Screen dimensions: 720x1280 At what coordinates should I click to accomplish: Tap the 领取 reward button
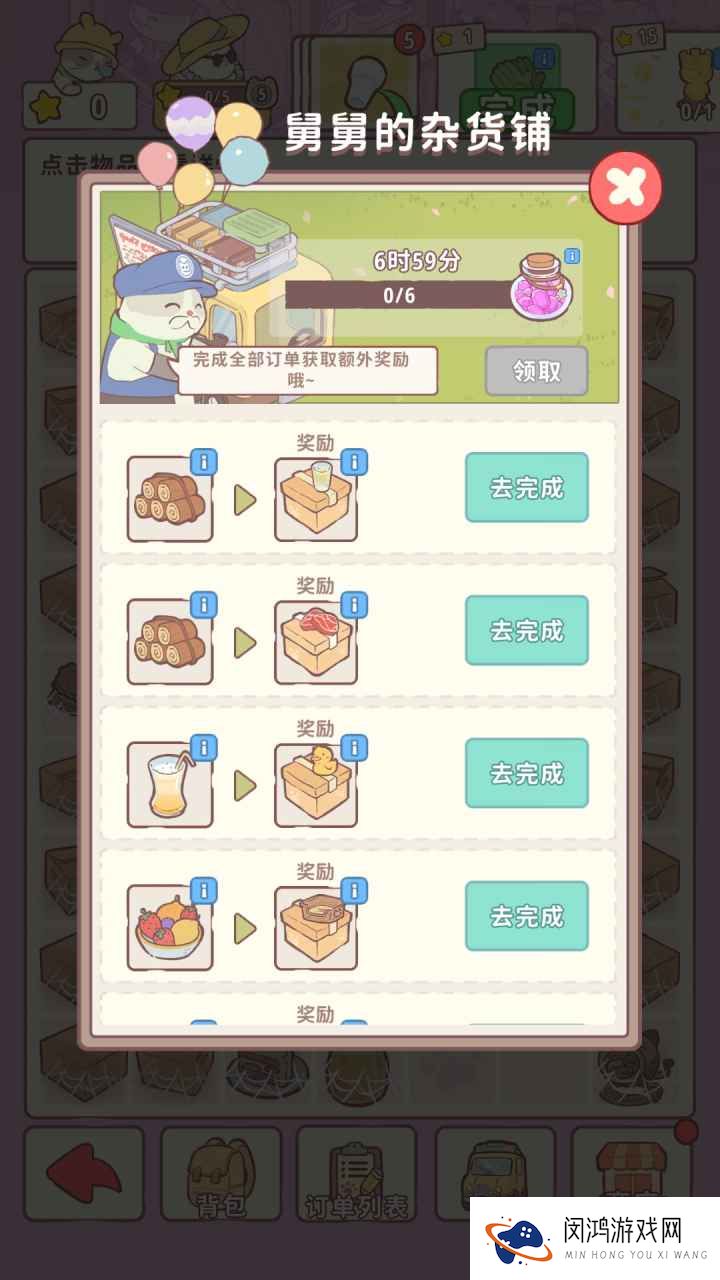click(x=537, y=371)
